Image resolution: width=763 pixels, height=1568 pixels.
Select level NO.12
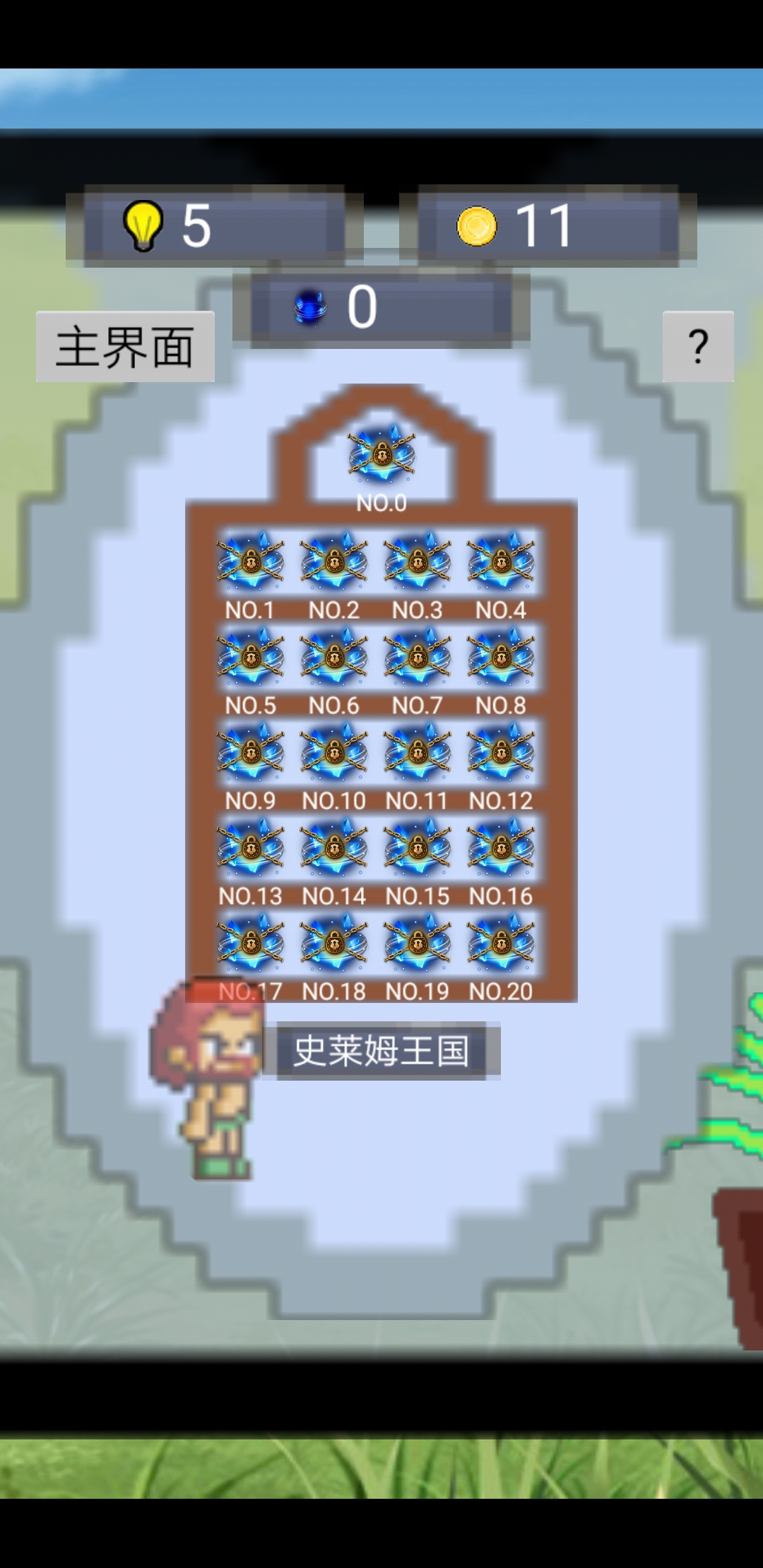(500, 753)
